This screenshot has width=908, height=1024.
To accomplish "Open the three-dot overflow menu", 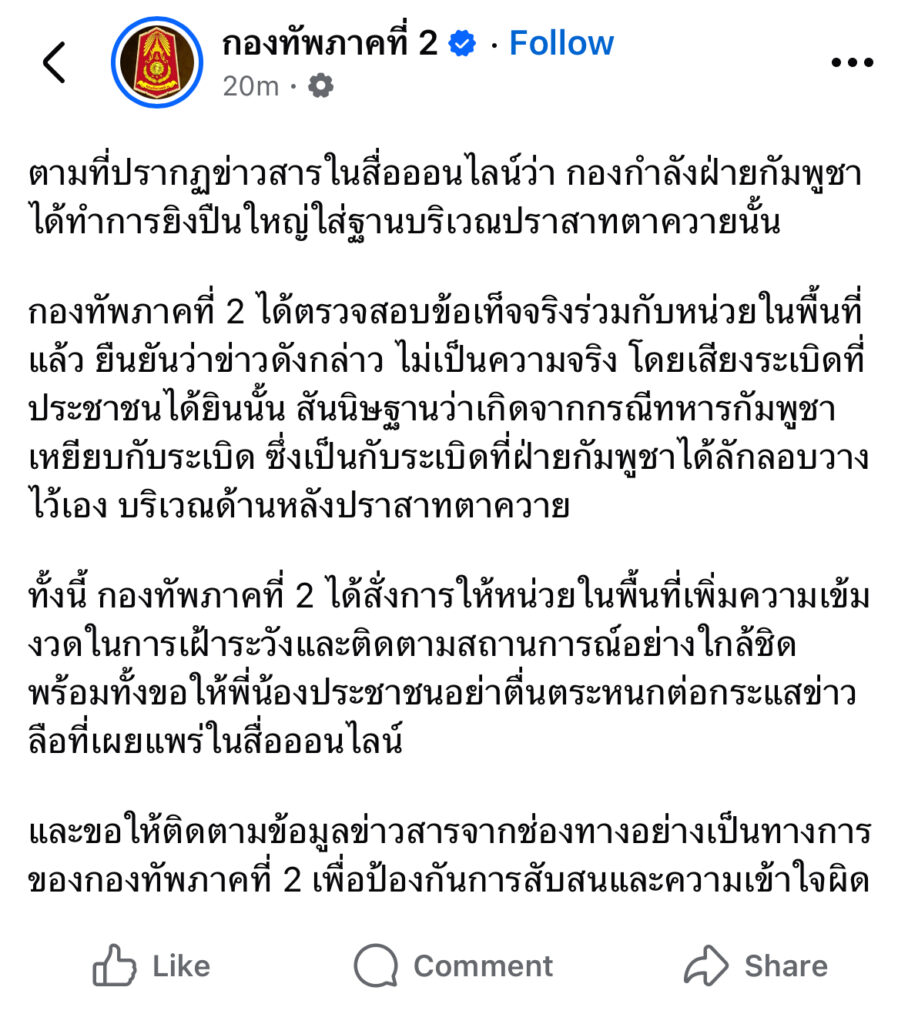I will click(x=852, y=63).
